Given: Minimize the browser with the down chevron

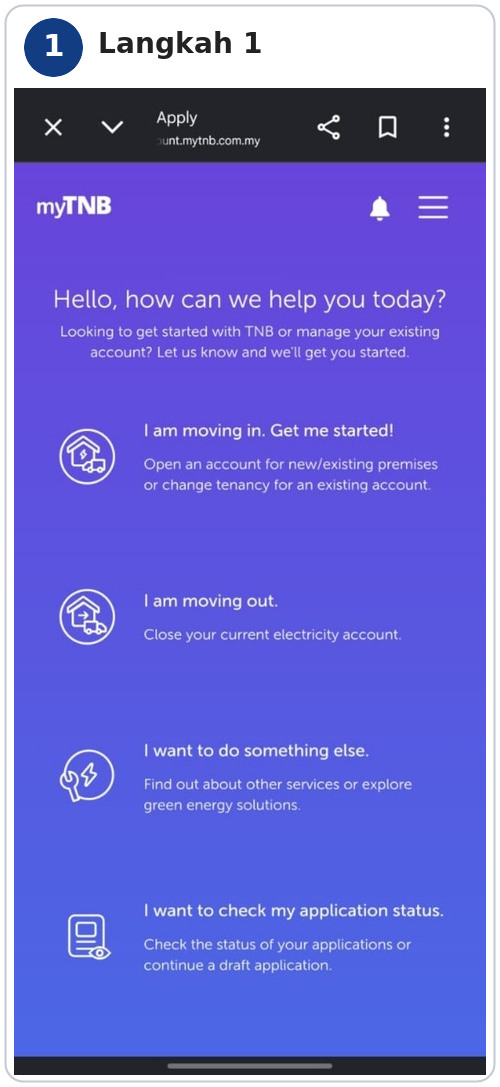Looking at the screenshot, I should click(112, 127).
